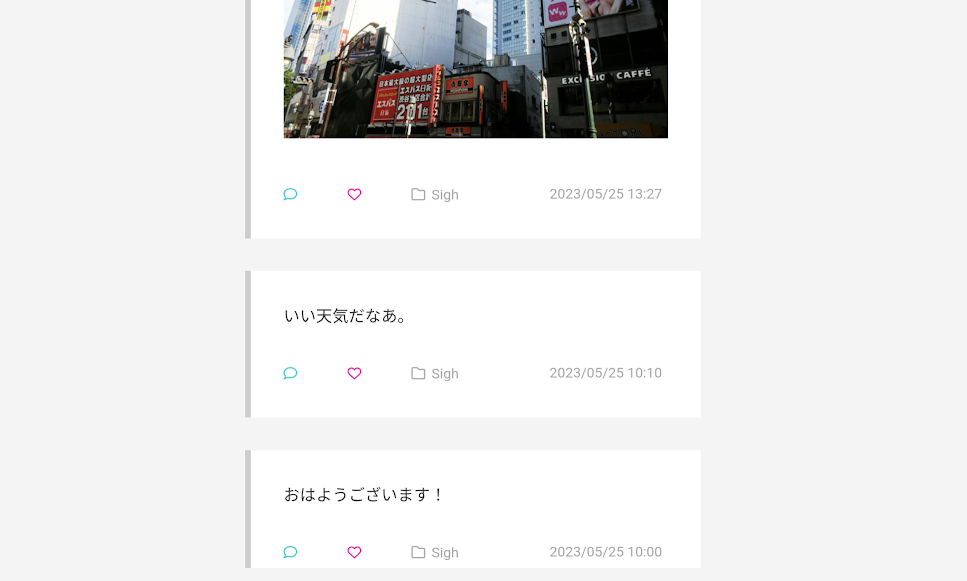The image size is (967, 581).
Task: Open comments on the 13:27 photo post
Action: click(x=290, y=194)
